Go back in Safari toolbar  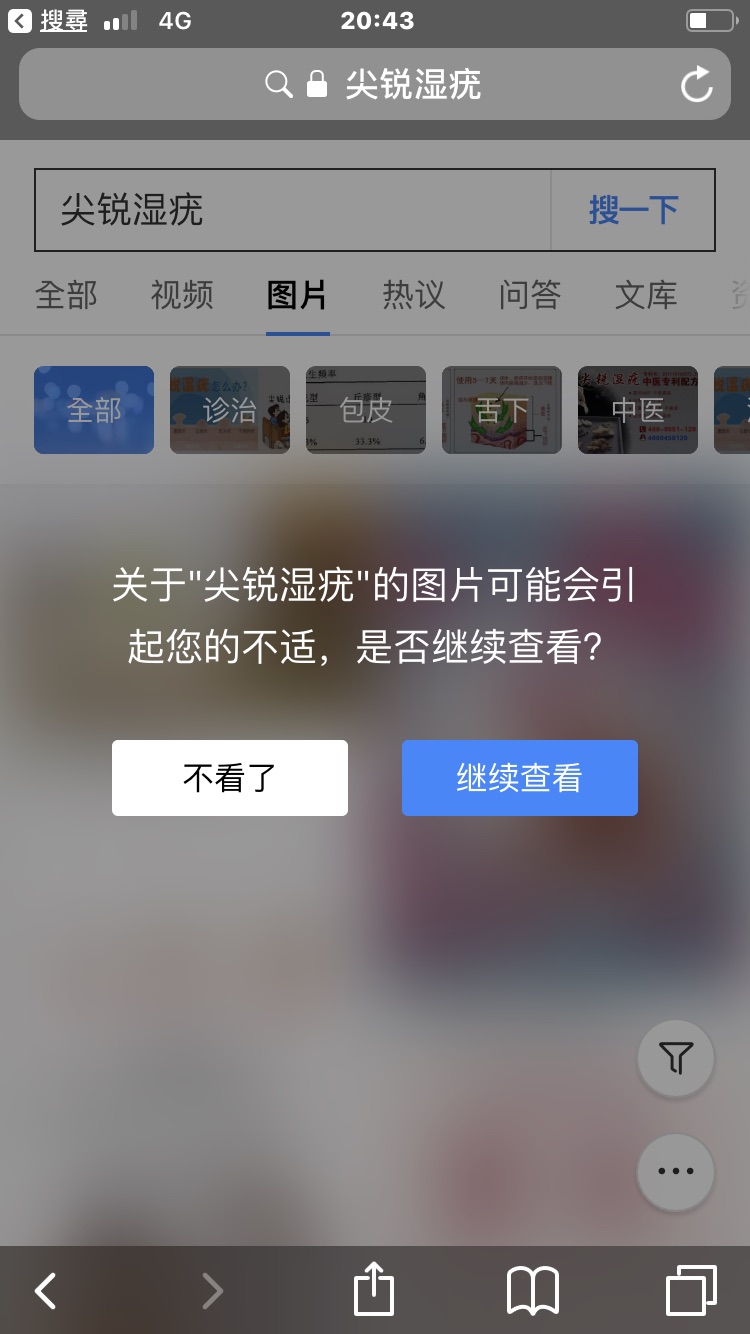[x=45, y=1291]
